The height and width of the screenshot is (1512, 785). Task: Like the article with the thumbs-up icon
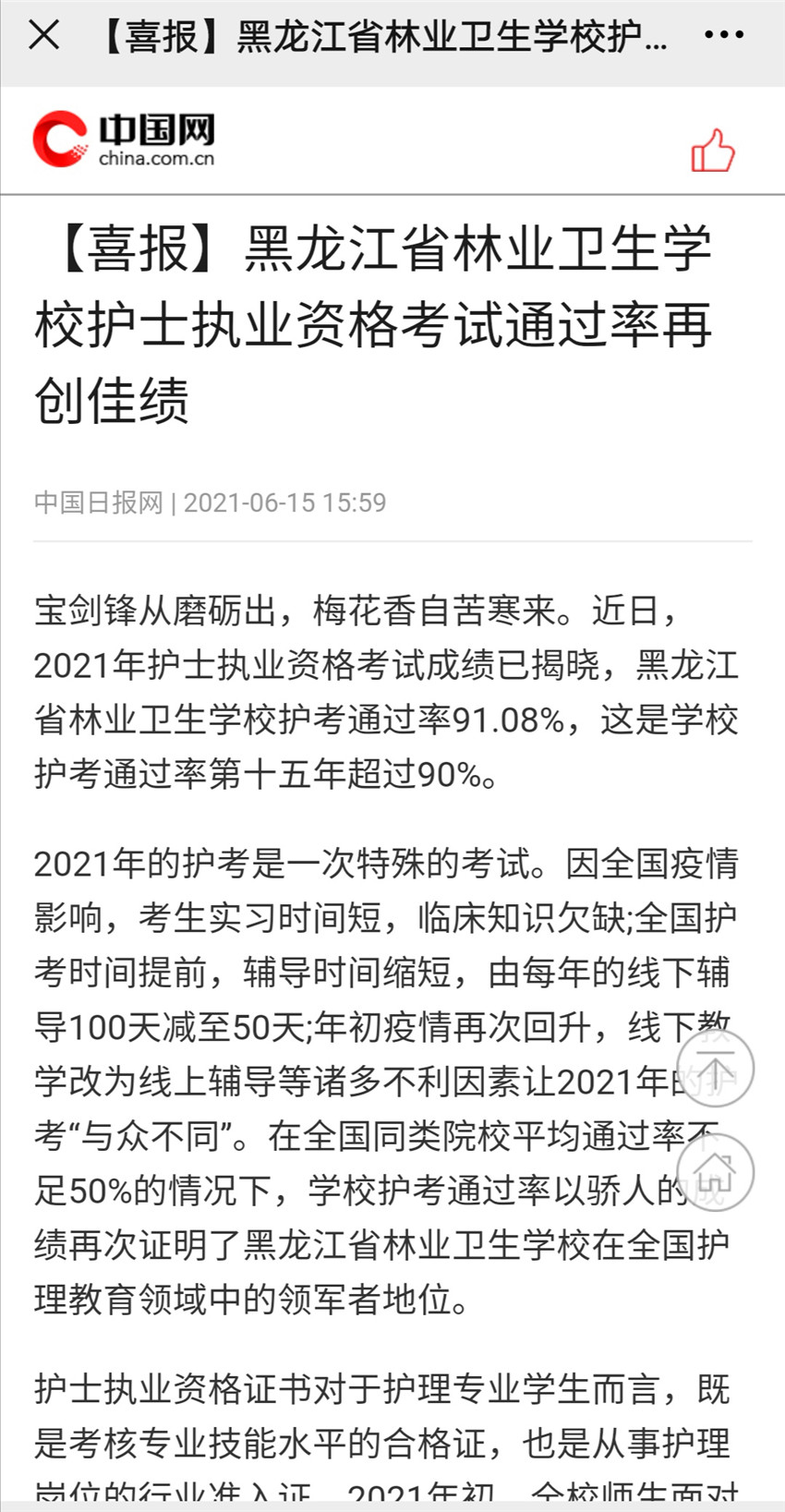(x=713, y=150)
